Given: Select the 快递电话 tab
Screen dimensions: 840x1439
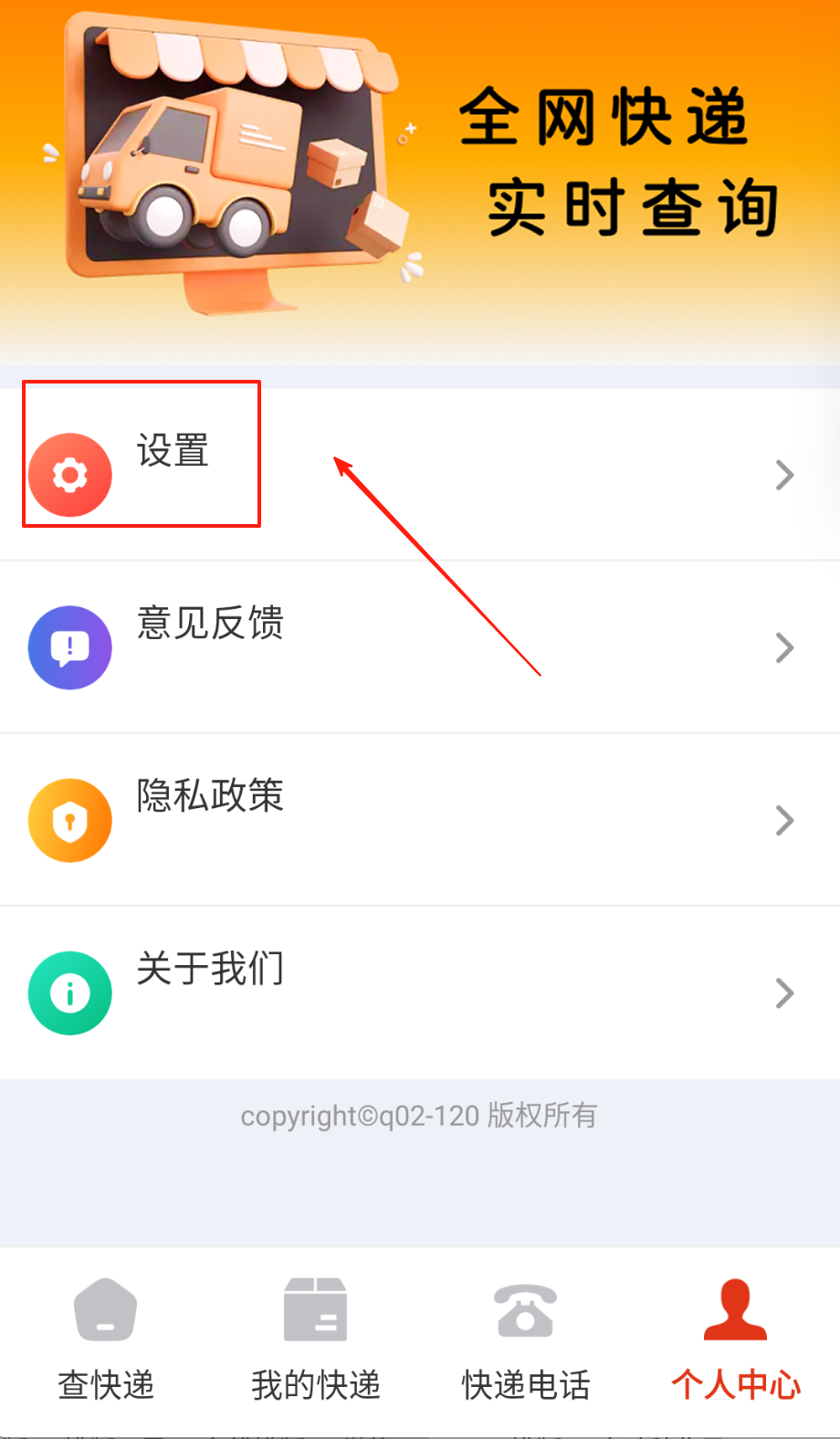Looking at the screenshot, I should tap(526, 1339).
